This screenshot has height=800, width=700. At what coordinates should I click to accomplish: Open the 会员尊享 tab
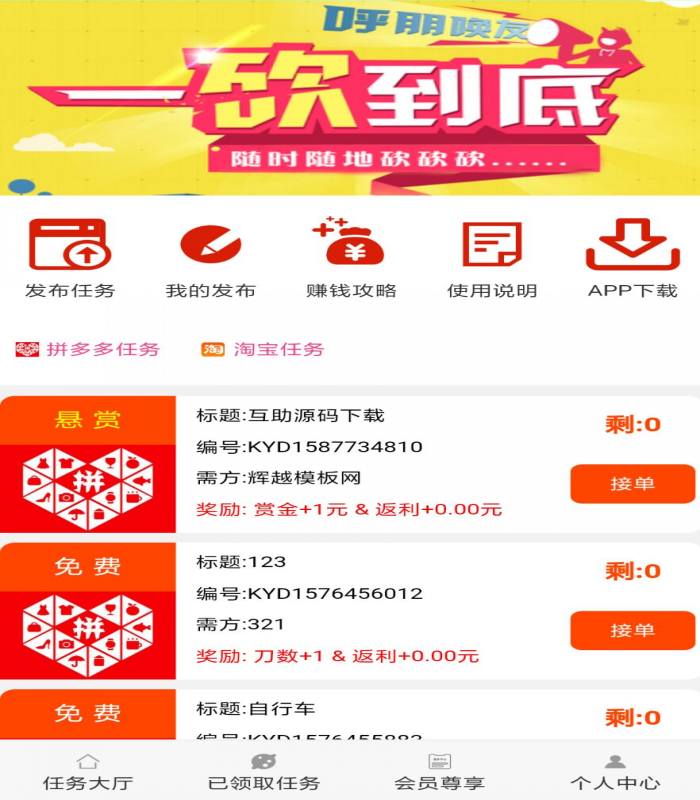[440, 771]
